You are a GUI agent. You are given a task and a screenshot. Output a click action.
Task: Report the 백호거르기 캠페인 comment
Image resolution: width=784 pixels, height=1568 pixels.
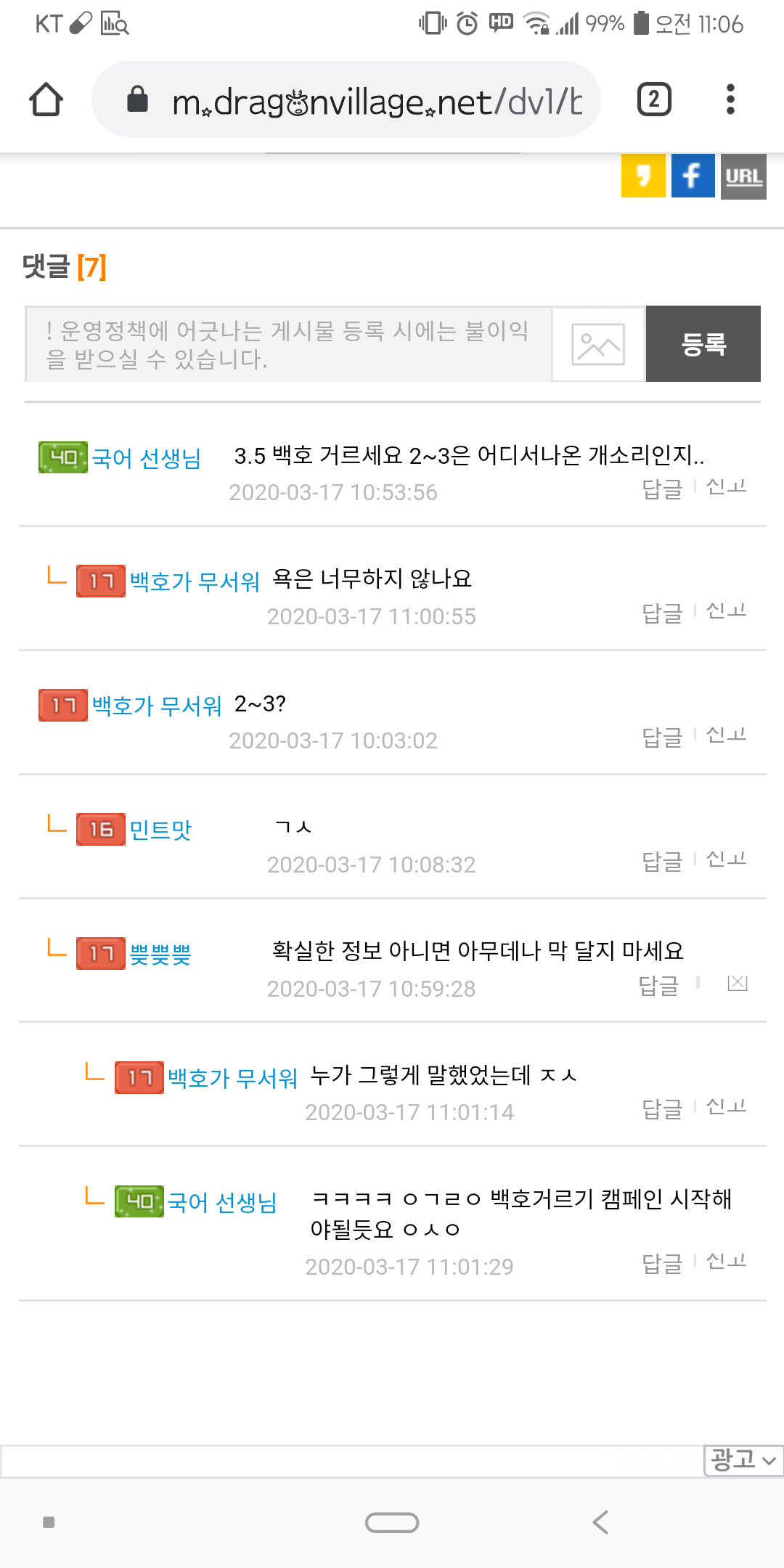pyautogui.click(x=727, y=1262)
